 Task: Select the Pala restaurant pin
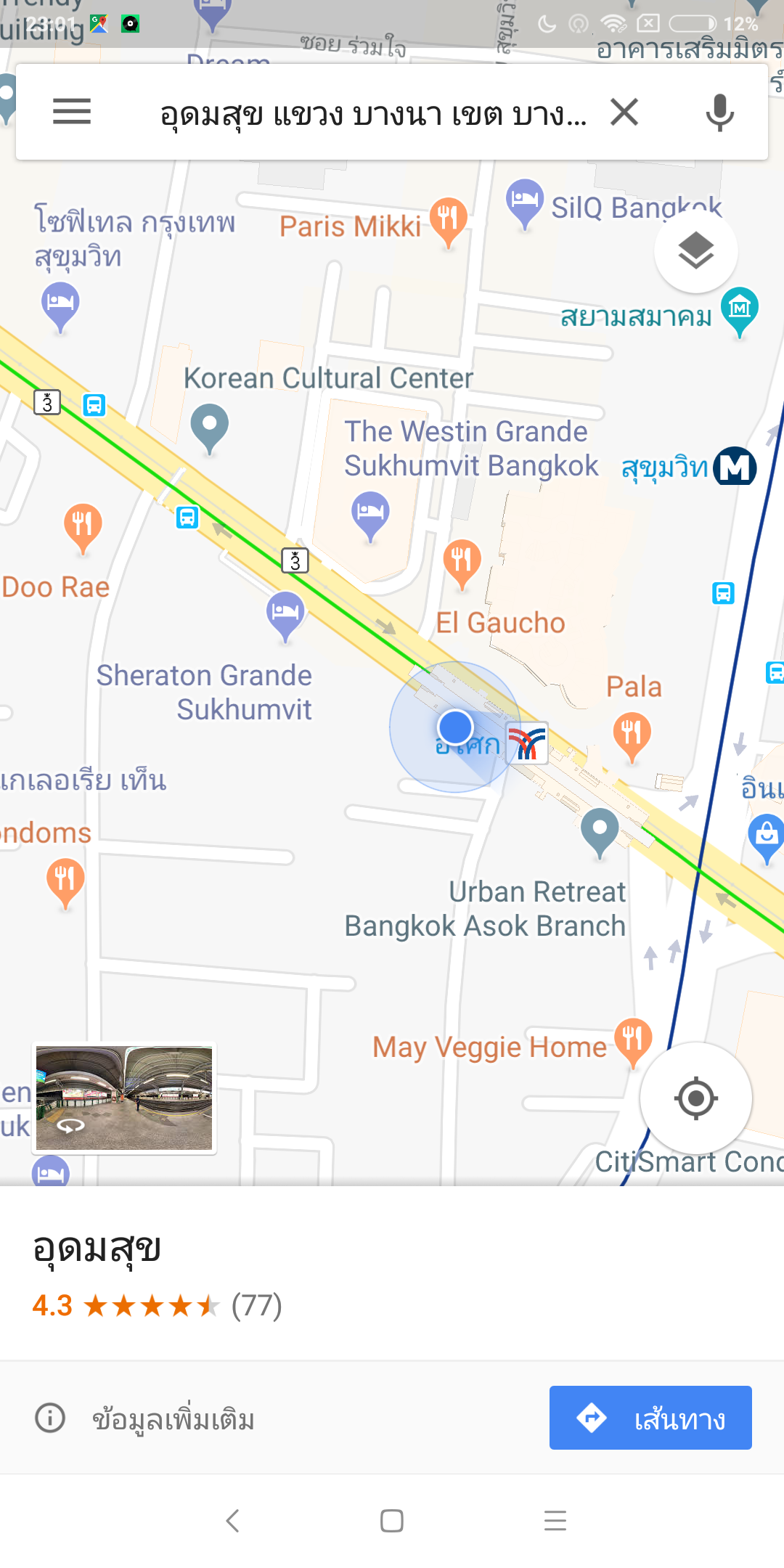(x=632, y=736)
